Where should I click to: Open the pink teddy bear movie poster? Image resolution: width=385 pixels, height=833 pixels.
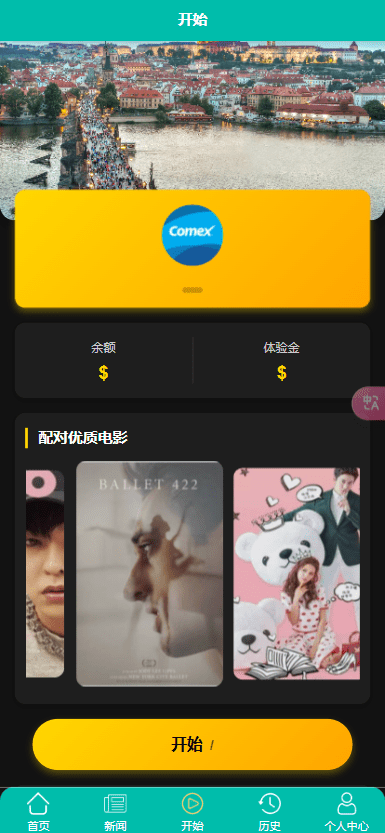coord(297,574)
